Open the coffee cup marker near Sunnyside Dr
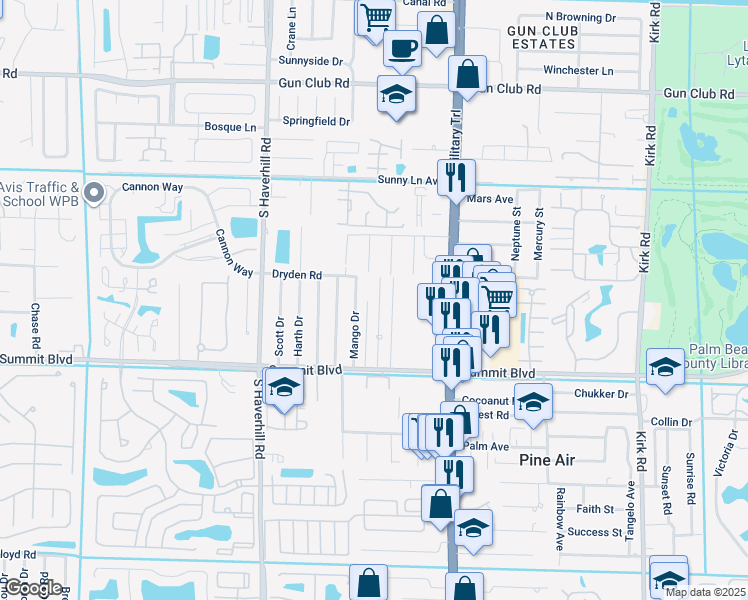The width and height of the screenshot is (748, 600). [402, 48]
